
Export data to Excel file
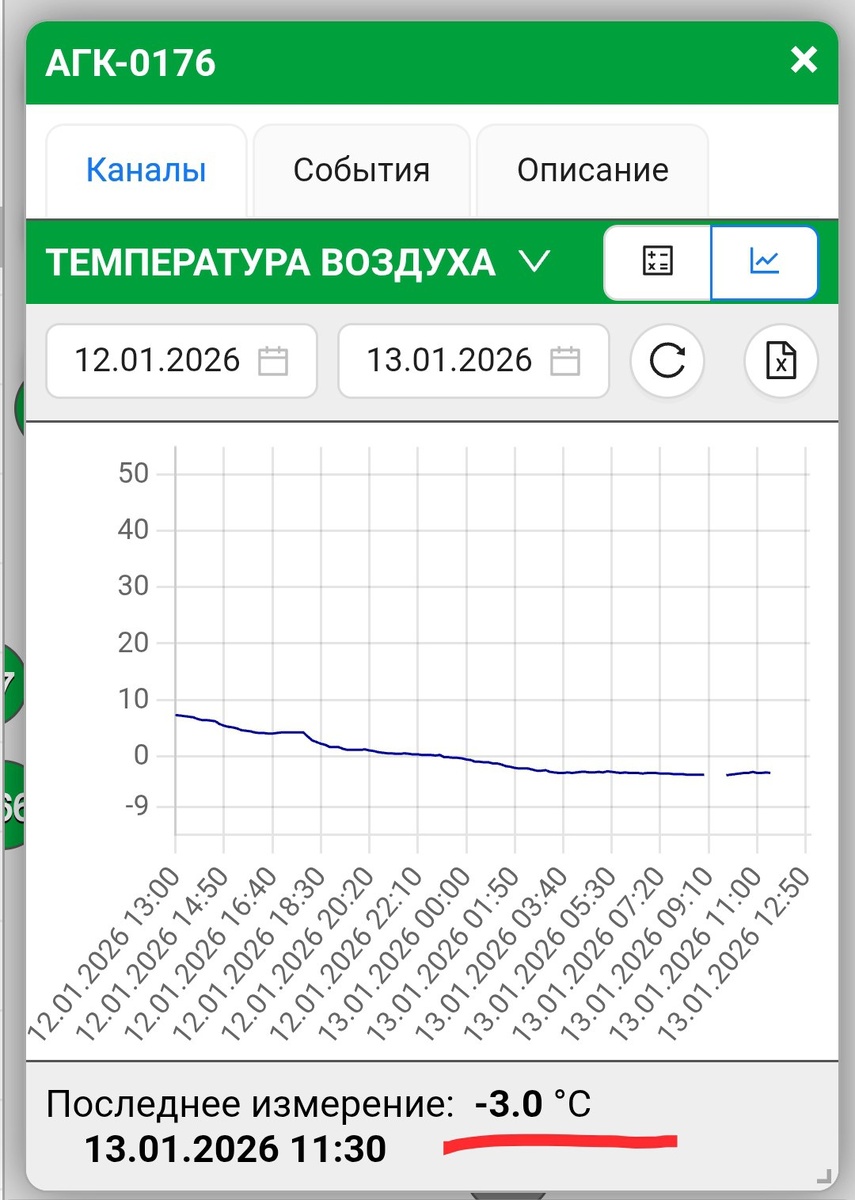point(781,360)
